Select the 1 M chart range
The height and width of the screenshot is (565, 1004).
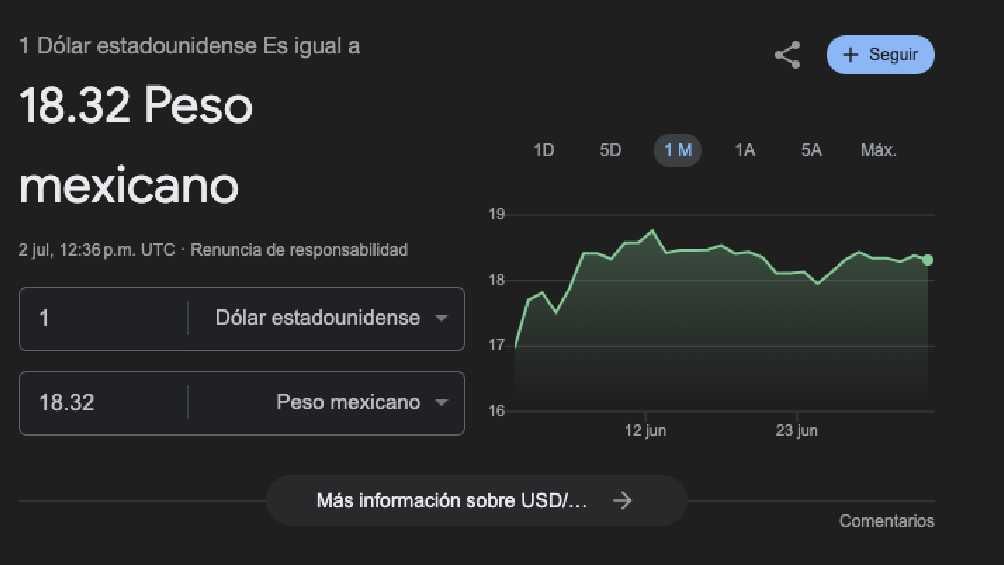[x=677, y=150]
